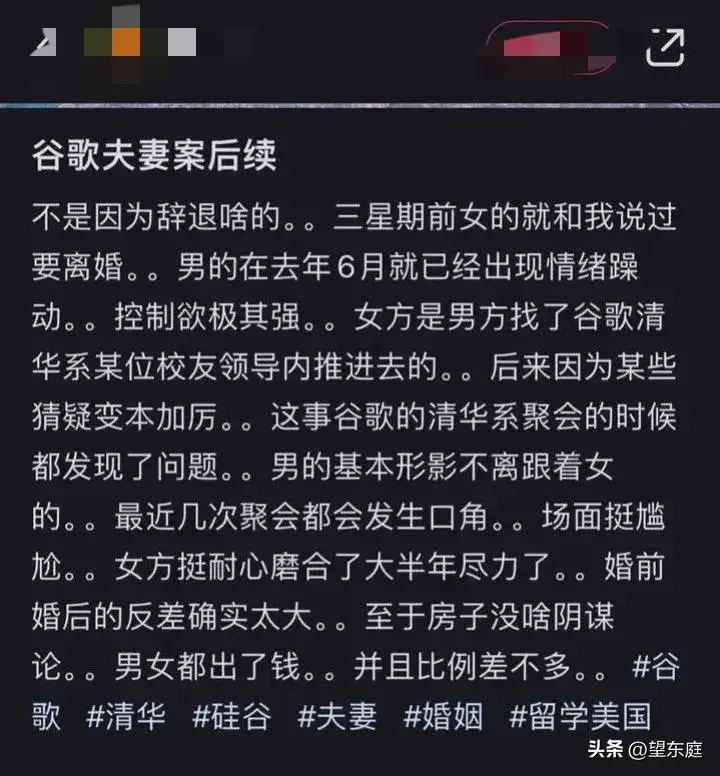Viewport: 720px width, 776px height.
Task: Share this post
Action: 665,47
